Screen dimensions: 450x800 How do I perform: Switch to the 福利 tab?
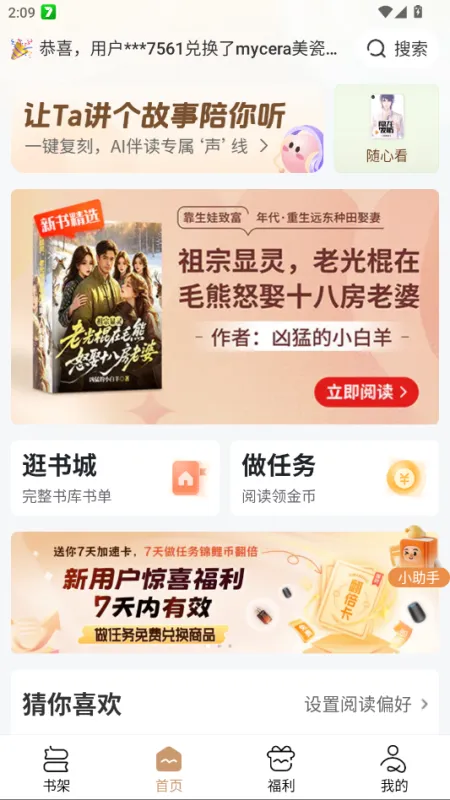pos(281,768)
